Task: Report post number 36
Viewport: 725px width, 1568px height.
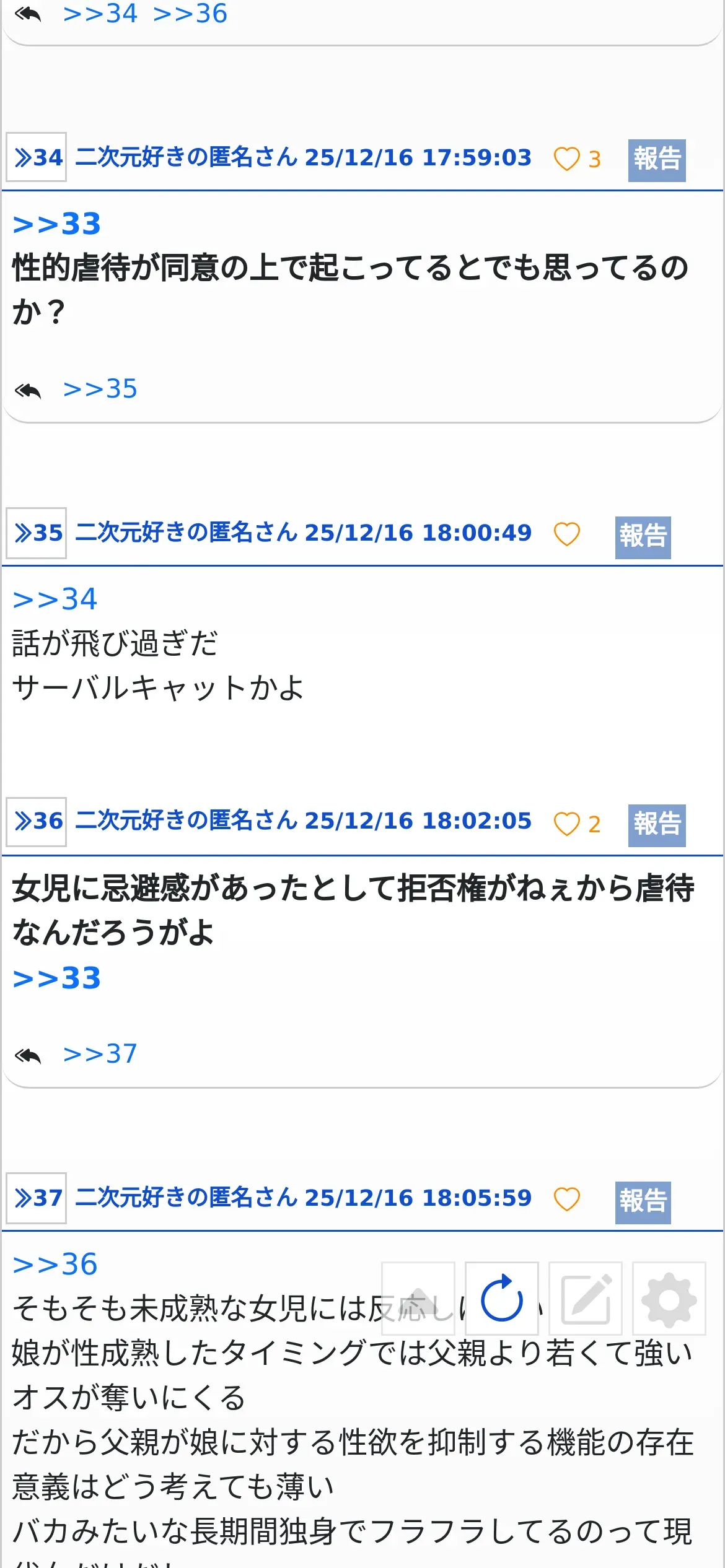Action: pyautogui.click(x=656, y=824)
